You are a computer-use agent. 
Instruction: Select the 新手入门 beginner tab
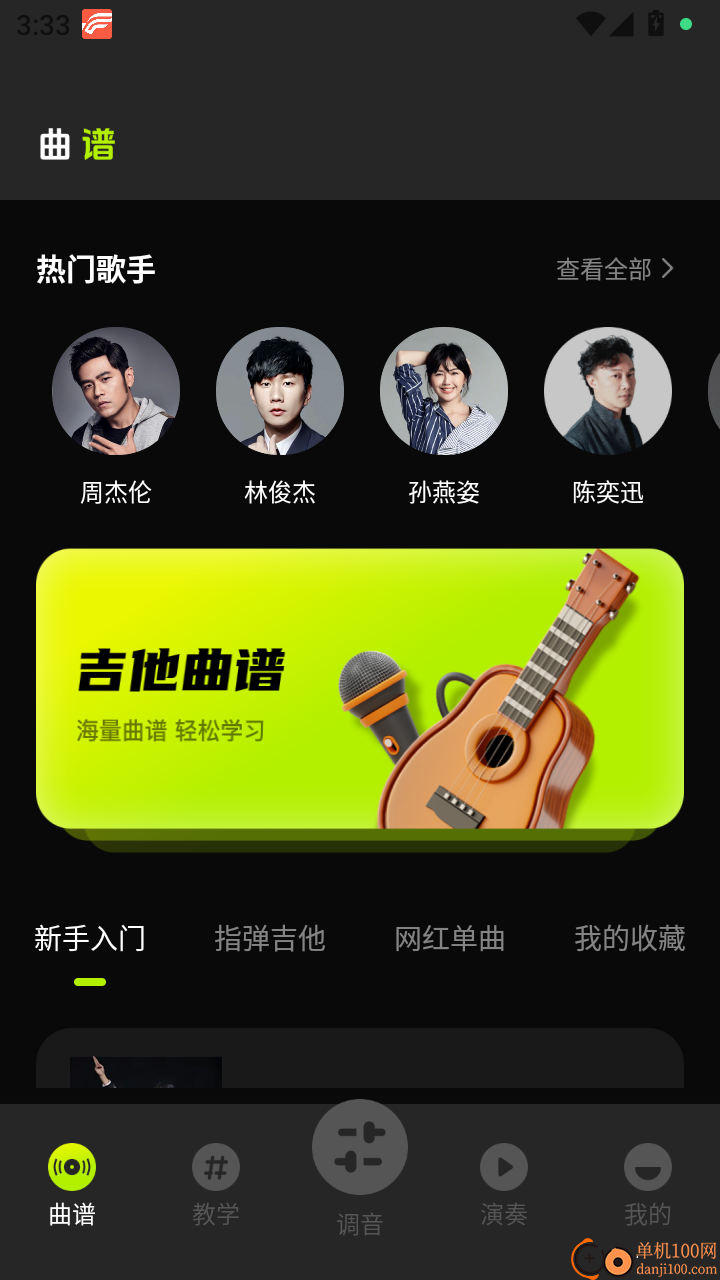(91, 939)
